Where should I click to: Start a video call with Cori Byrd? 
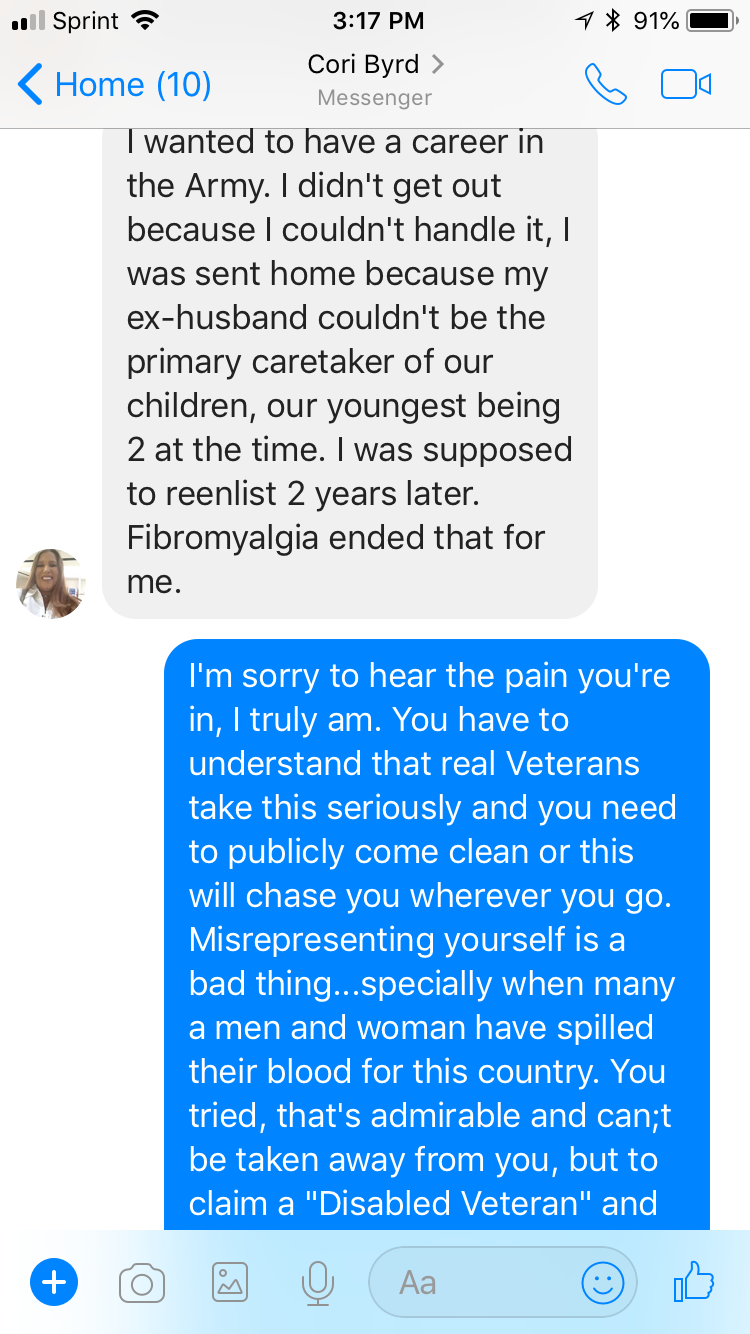686,84
